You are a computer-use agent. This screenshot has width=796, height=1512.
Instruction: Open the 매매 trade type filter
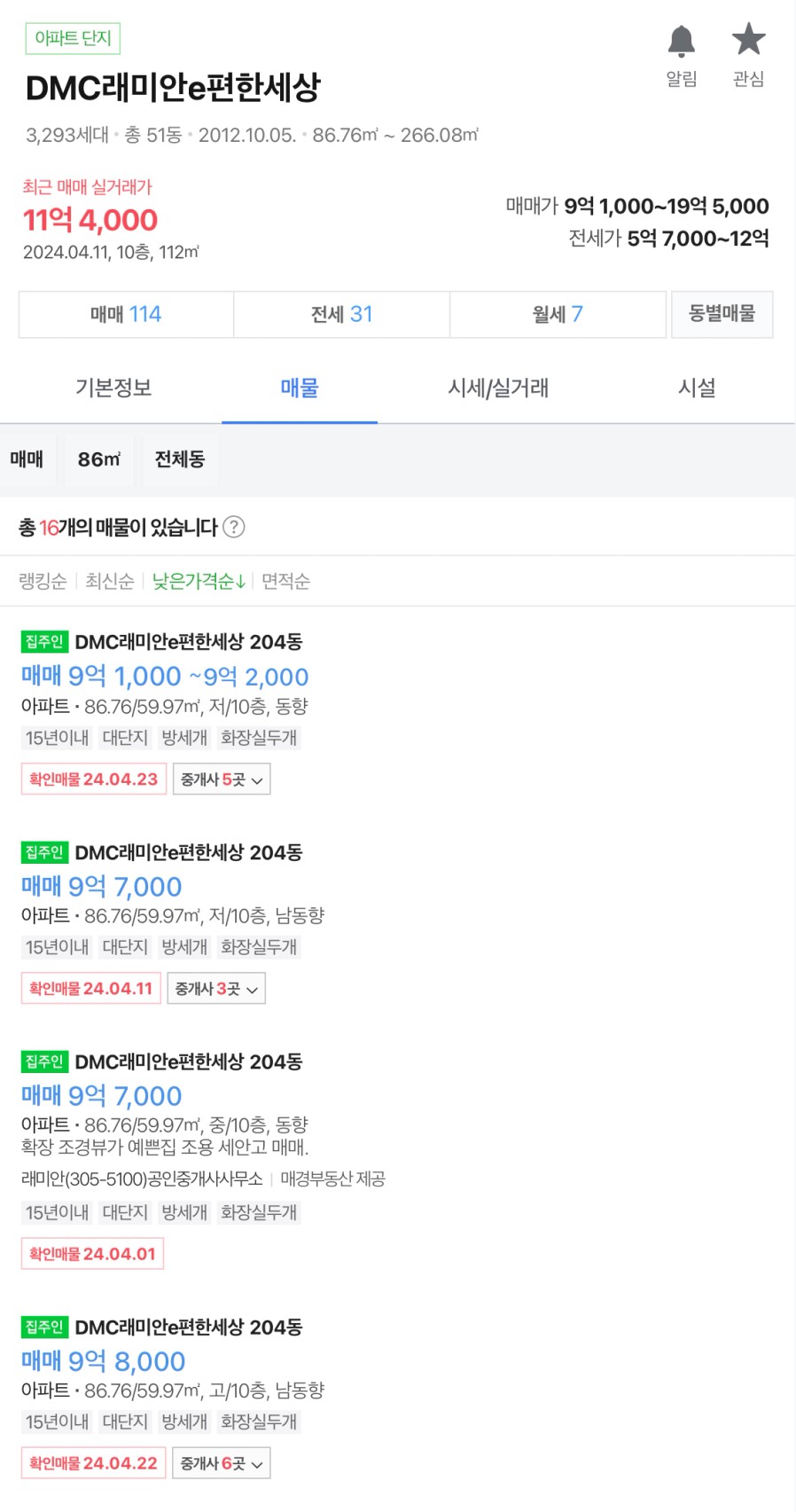[x=27, y=459]
